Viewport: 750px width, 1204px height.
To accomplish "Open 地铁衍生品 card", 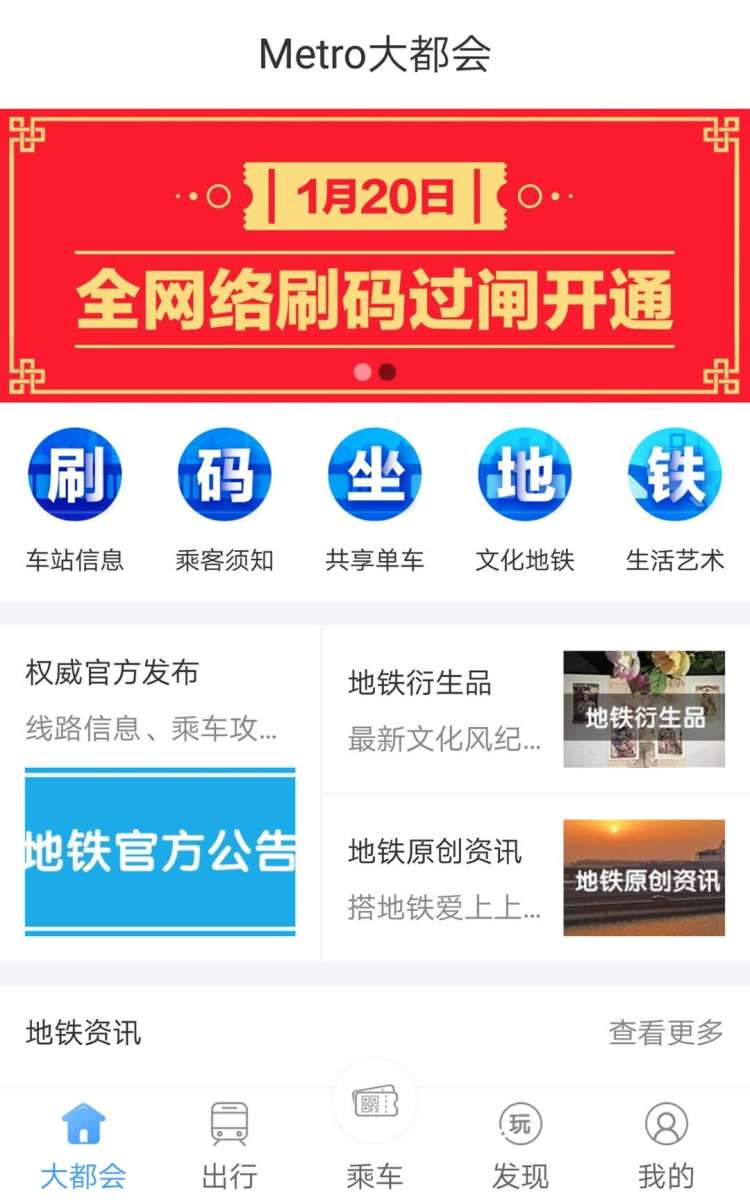I will coord(535,709).
